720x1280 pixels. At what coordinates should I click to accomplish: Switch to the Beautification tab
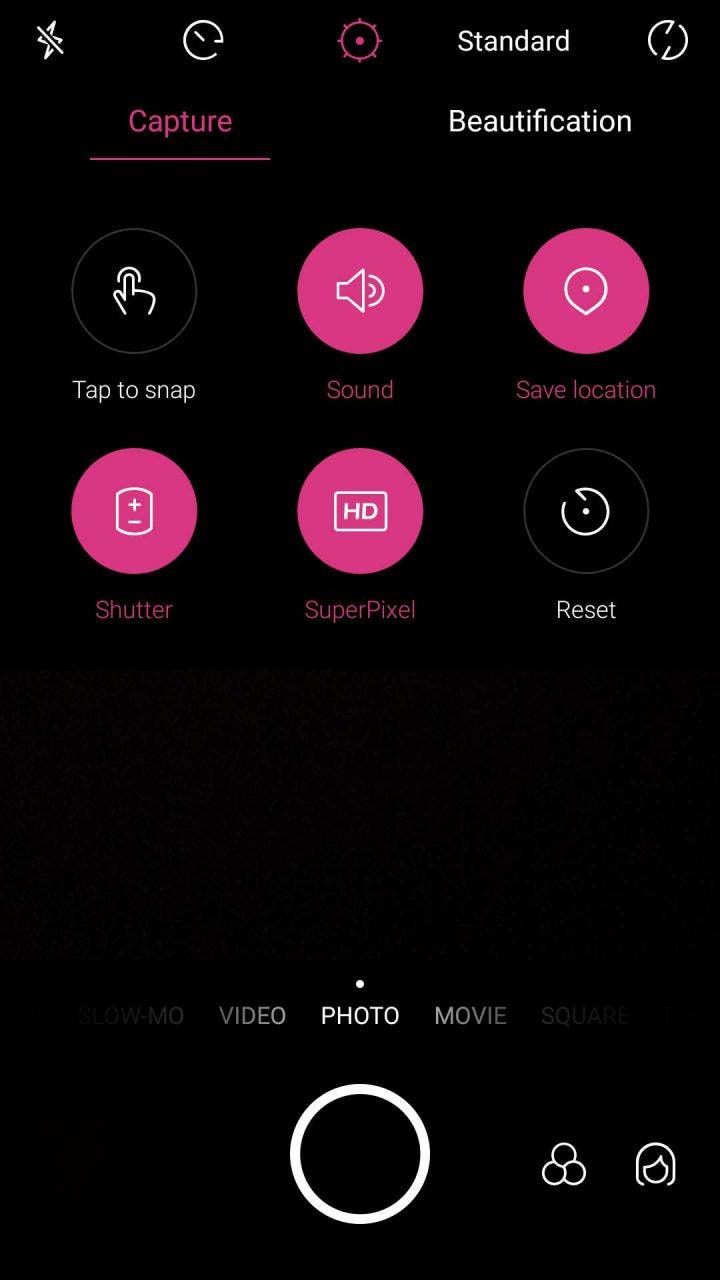(540, 121)
